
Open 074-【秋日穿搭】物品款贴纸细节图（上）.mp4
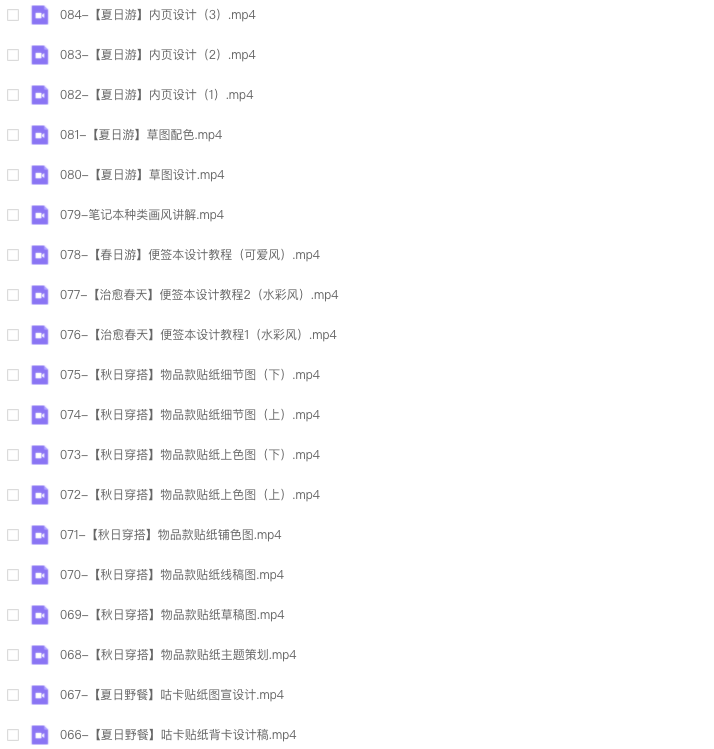190,415
